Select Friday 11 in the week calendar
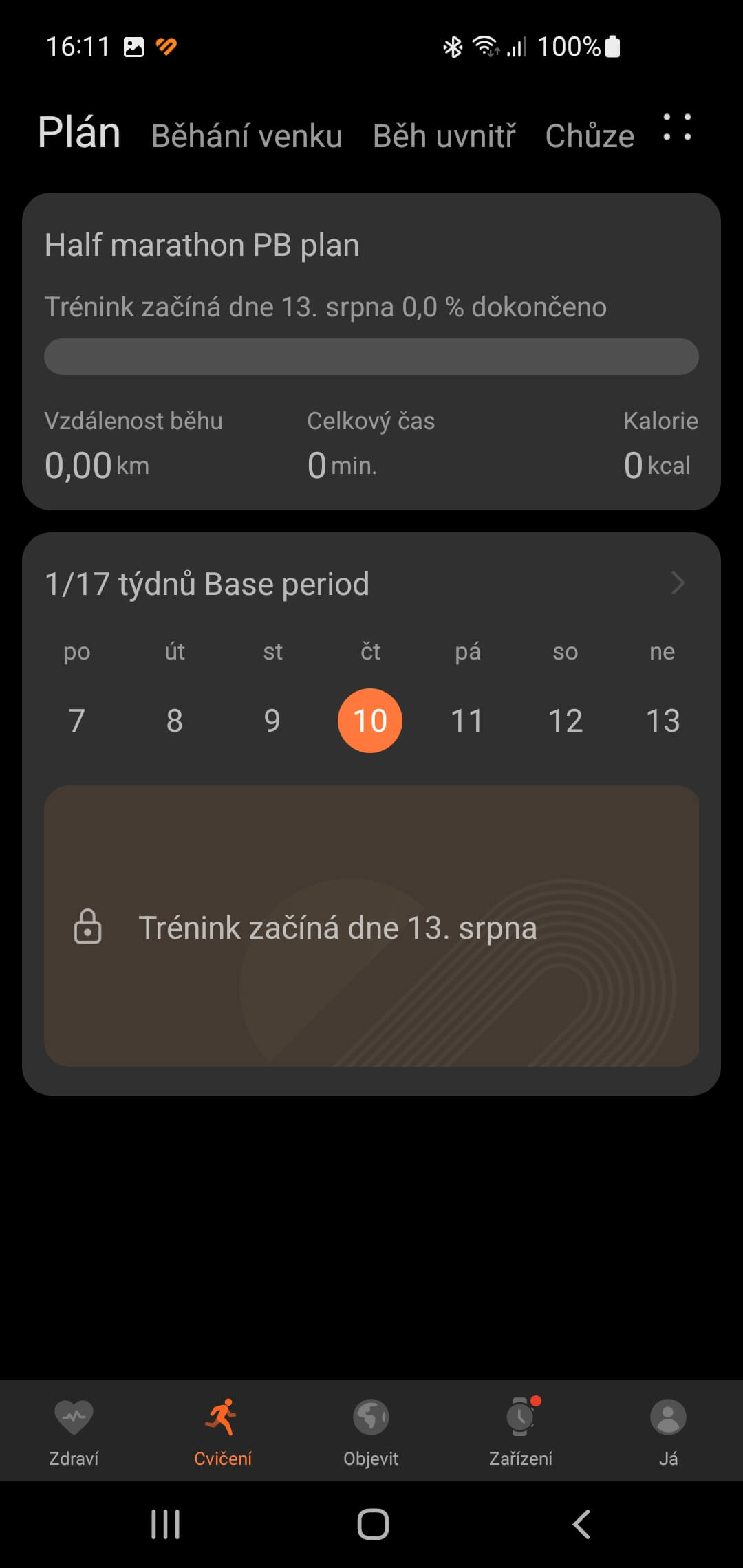Viewport: 743px width, 1568px height. [x=467, y=721]
